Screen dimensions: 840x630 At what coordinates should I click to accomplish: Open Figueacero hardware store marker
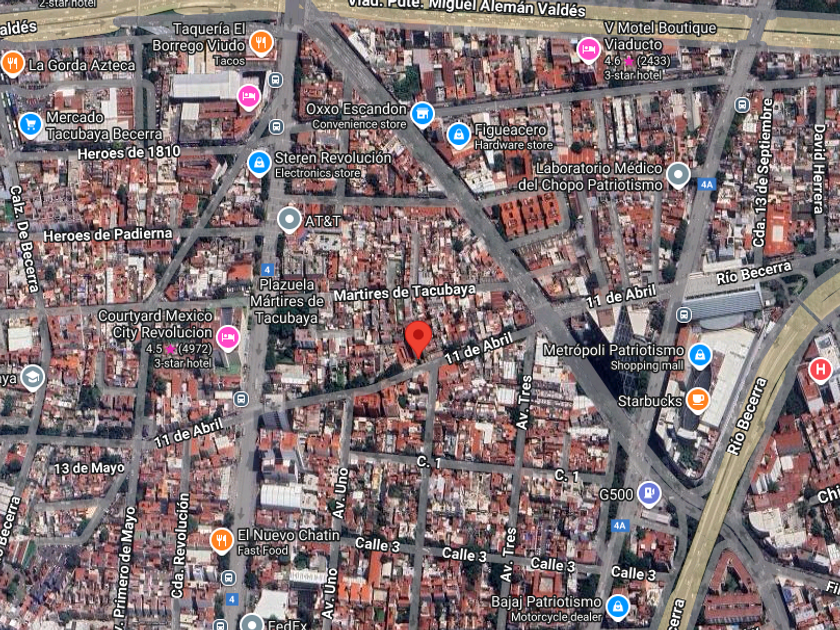[x=459, y=135]
